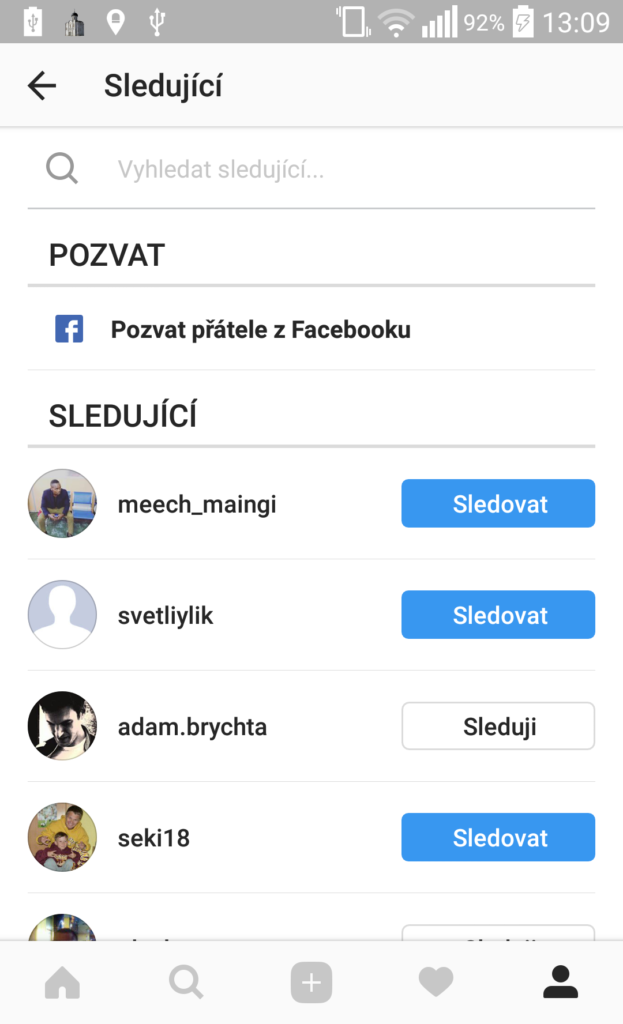The width and height of the screenshot is (623, 1024).
Task: Open seki18's profile
Action: (x=153, y=838)
